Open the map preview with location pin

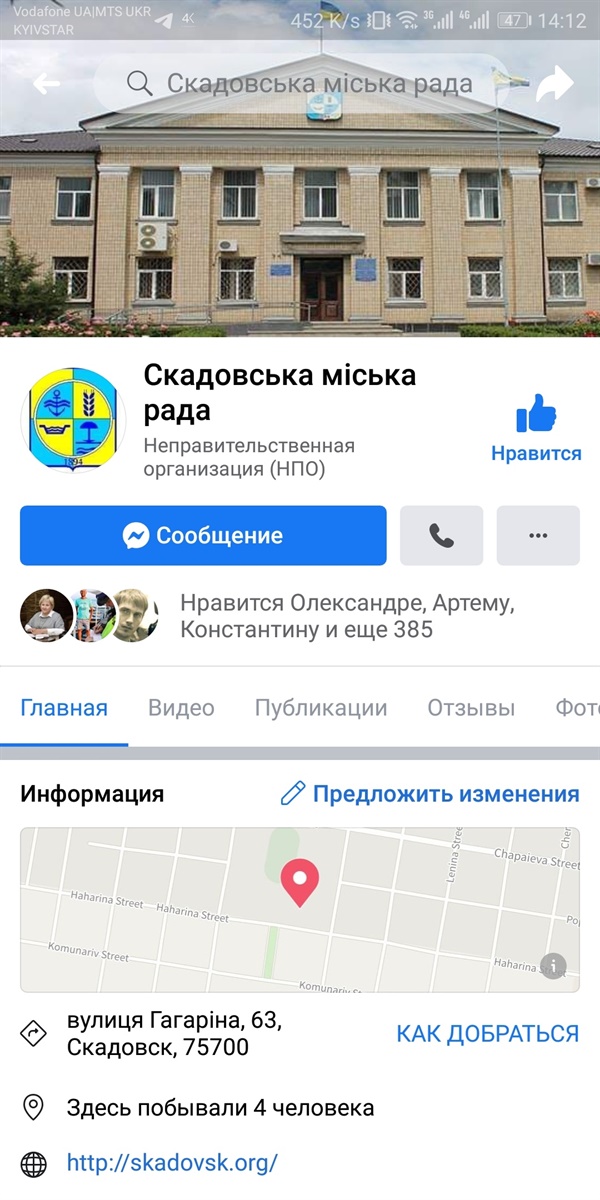tap(299, 909)
